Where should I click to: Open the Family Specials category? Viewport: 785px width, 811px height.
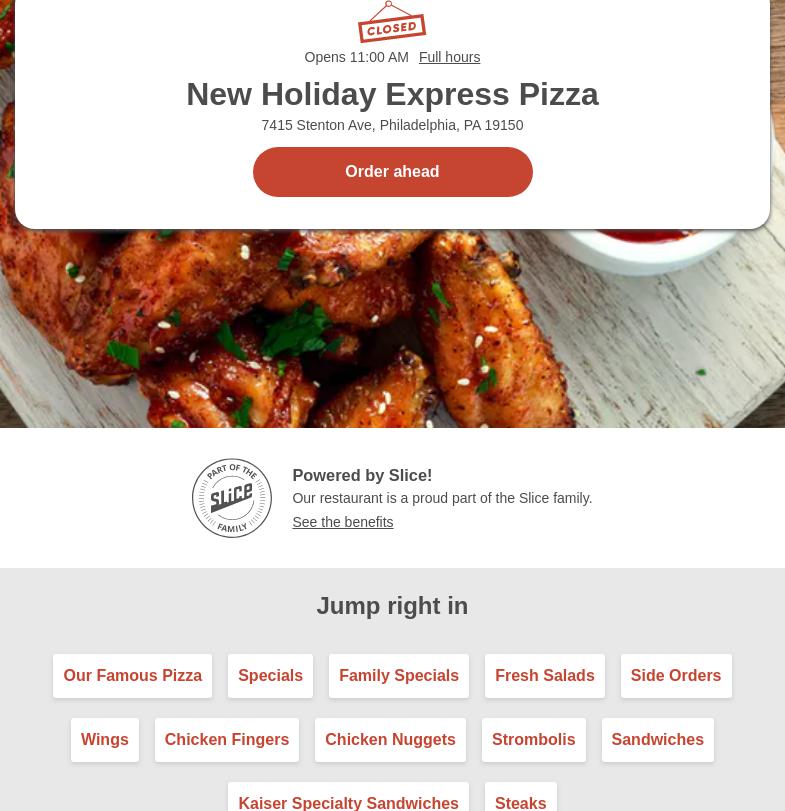[x=398, y=676]
